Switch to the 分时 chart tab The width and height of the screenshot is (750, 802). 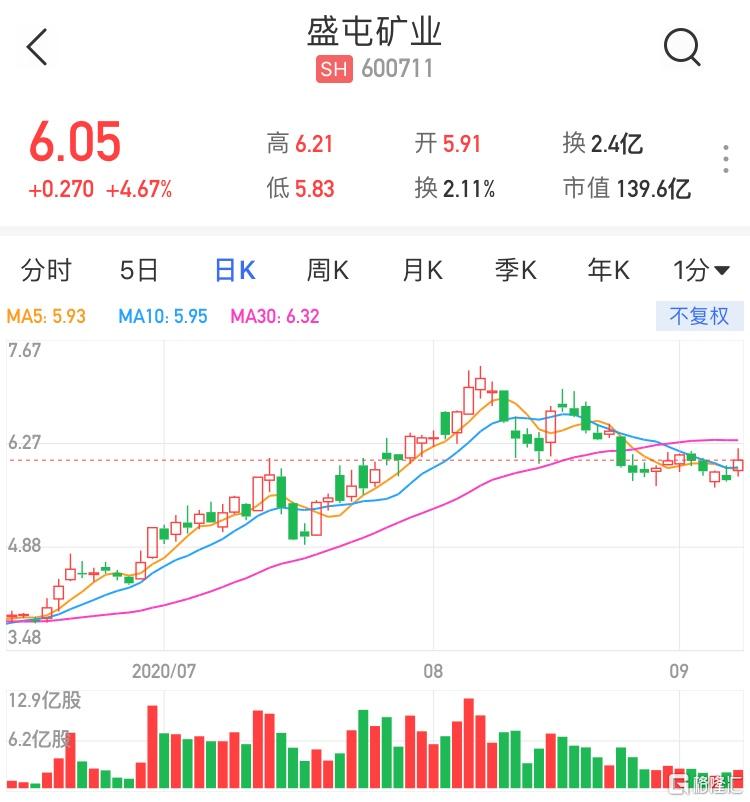46,270
